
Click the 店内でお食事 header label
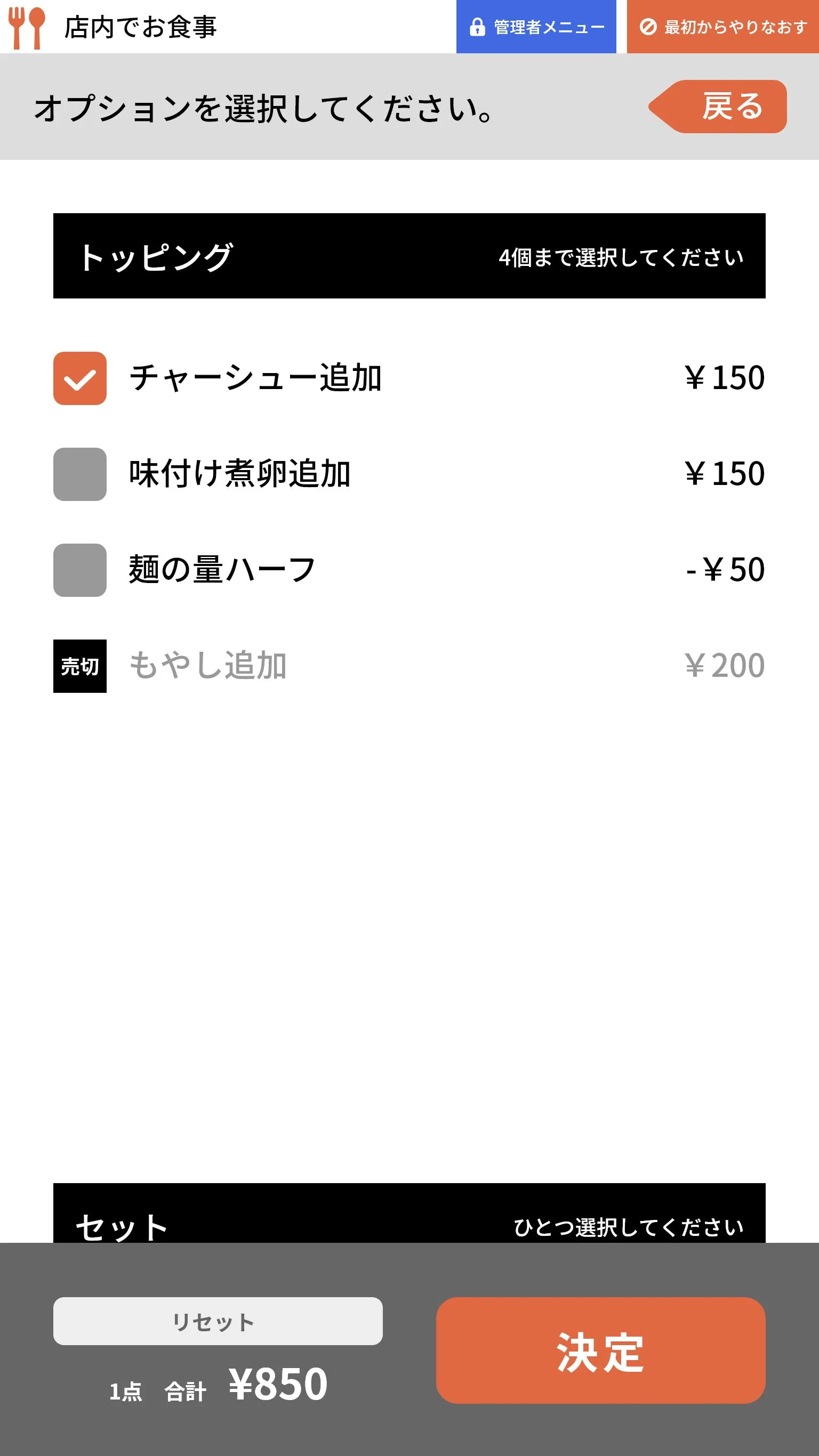coord(142,26)
